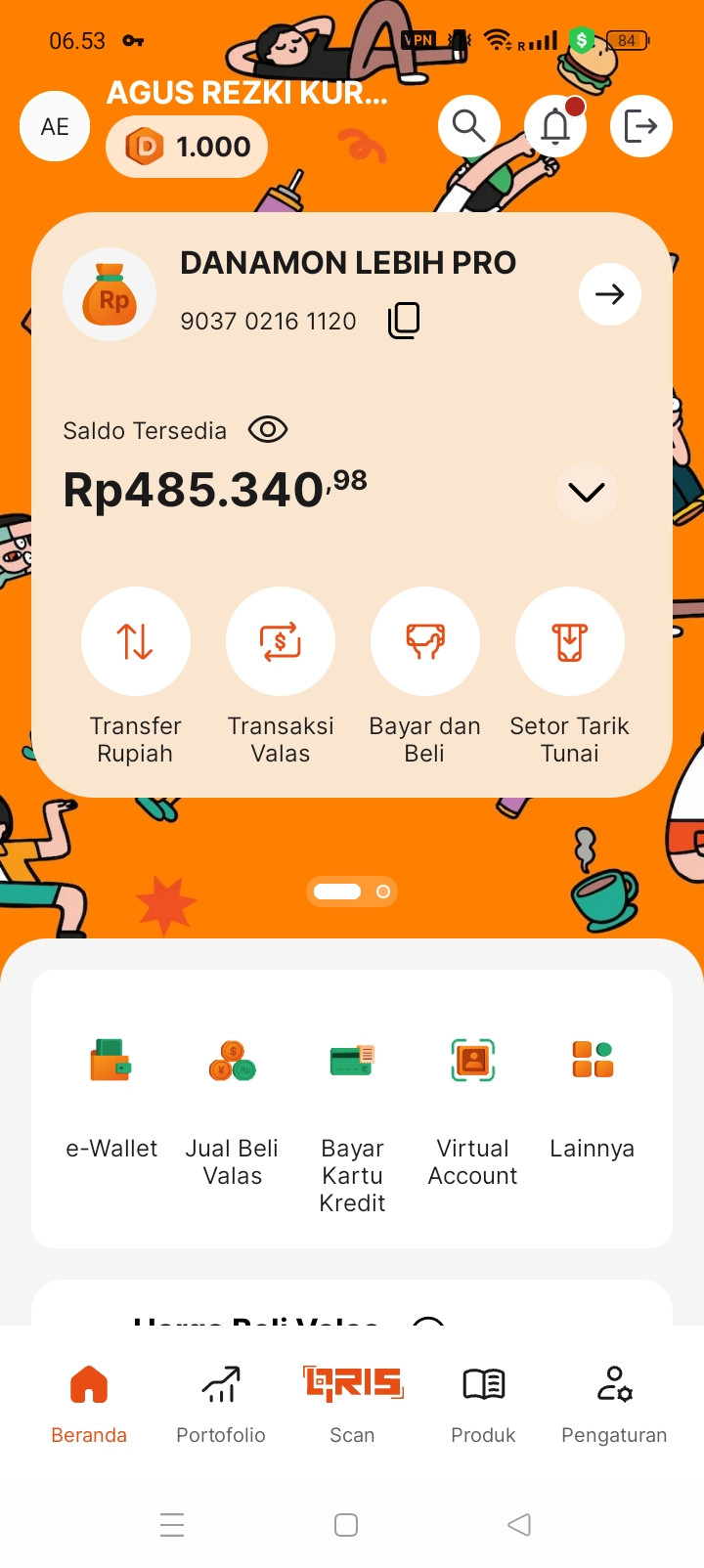This screenshot has height=1568, width=704.
Task: Expand the balance details chevron
Action: coord(587,492)
